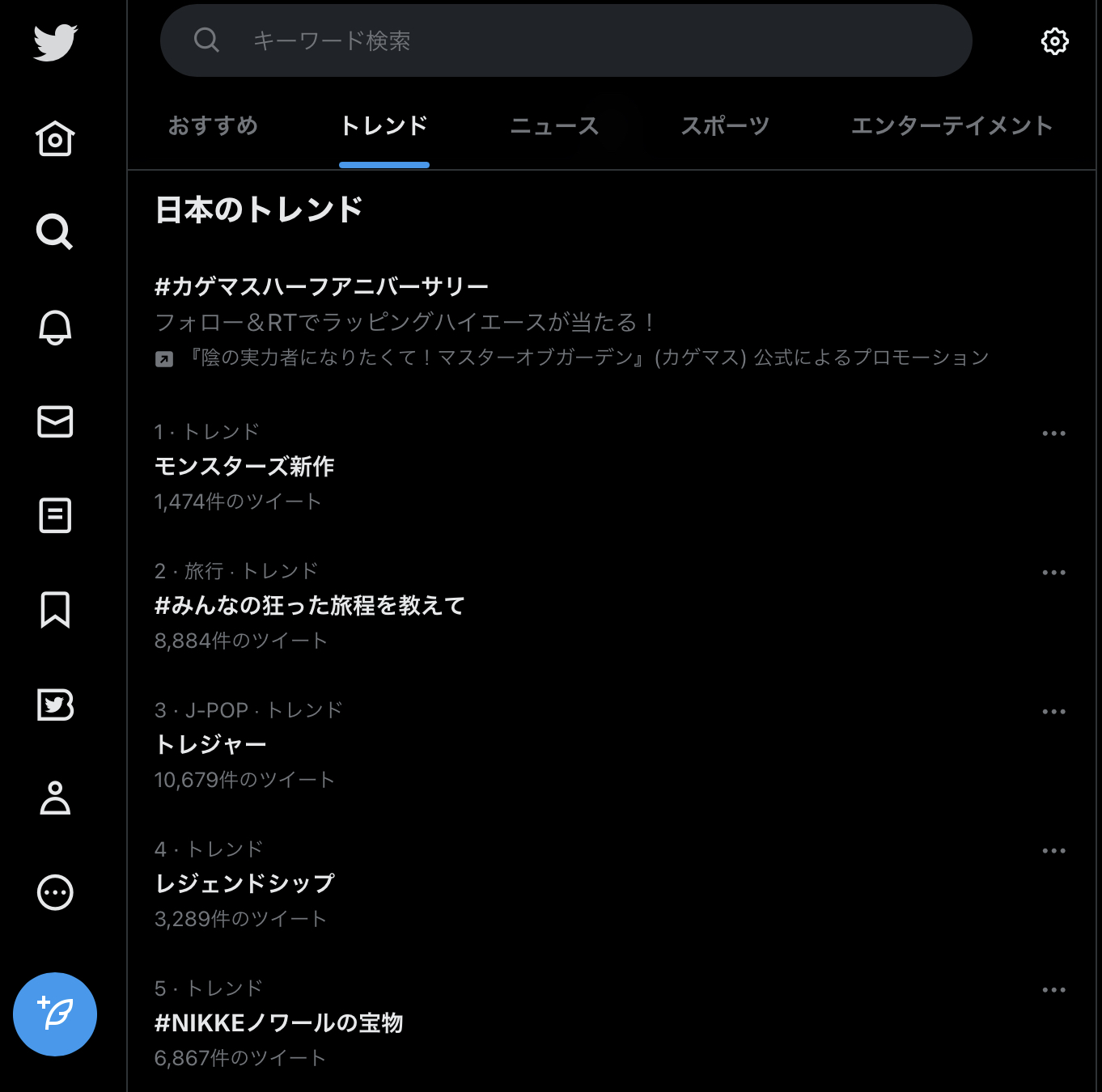Switch to the スポーツ tab
Screen dimensions: 1102x1092
pyautogui.click(x=725, y=125)
